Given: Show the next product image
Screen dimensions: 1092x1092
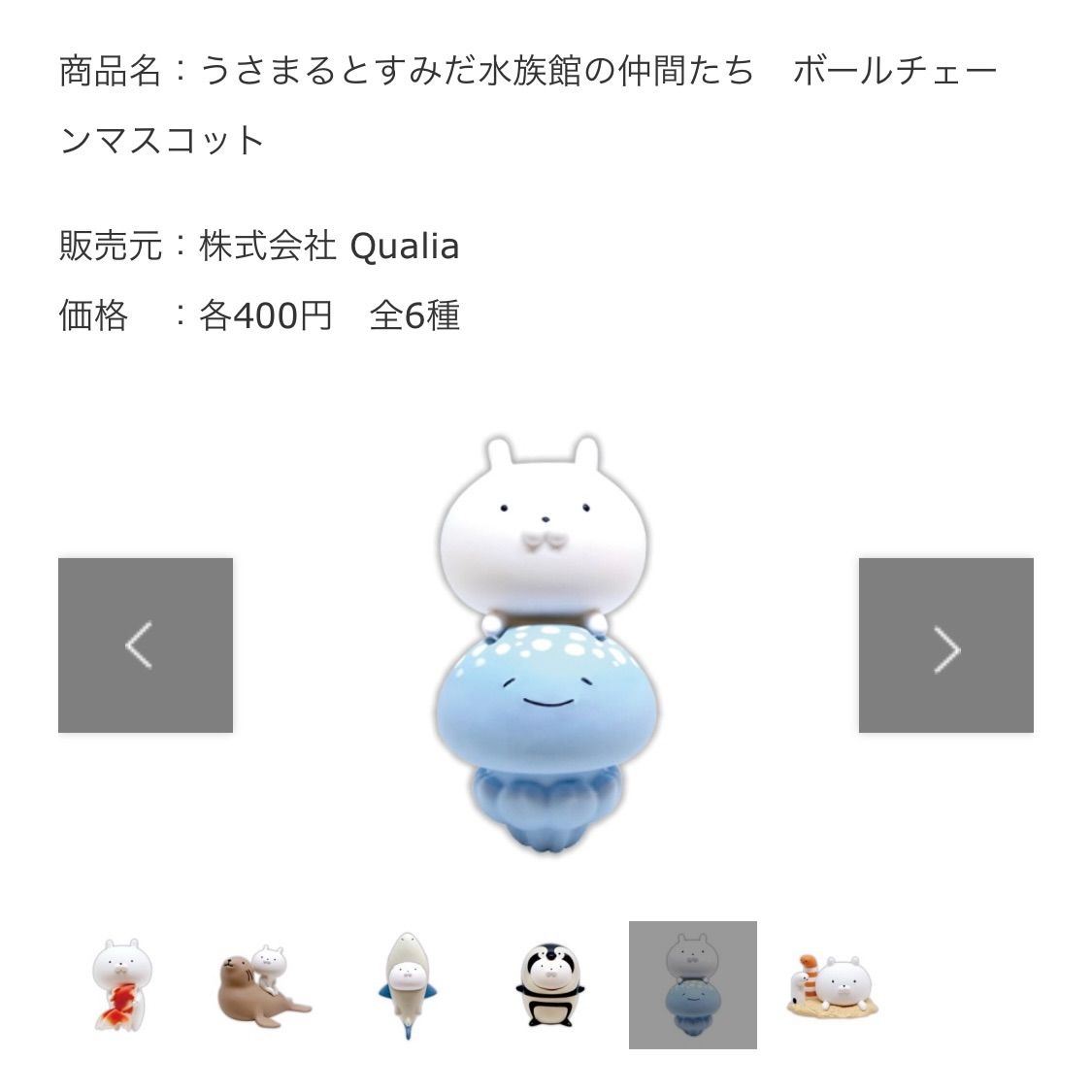Looking at the screenshot, I should coord(945,645).
